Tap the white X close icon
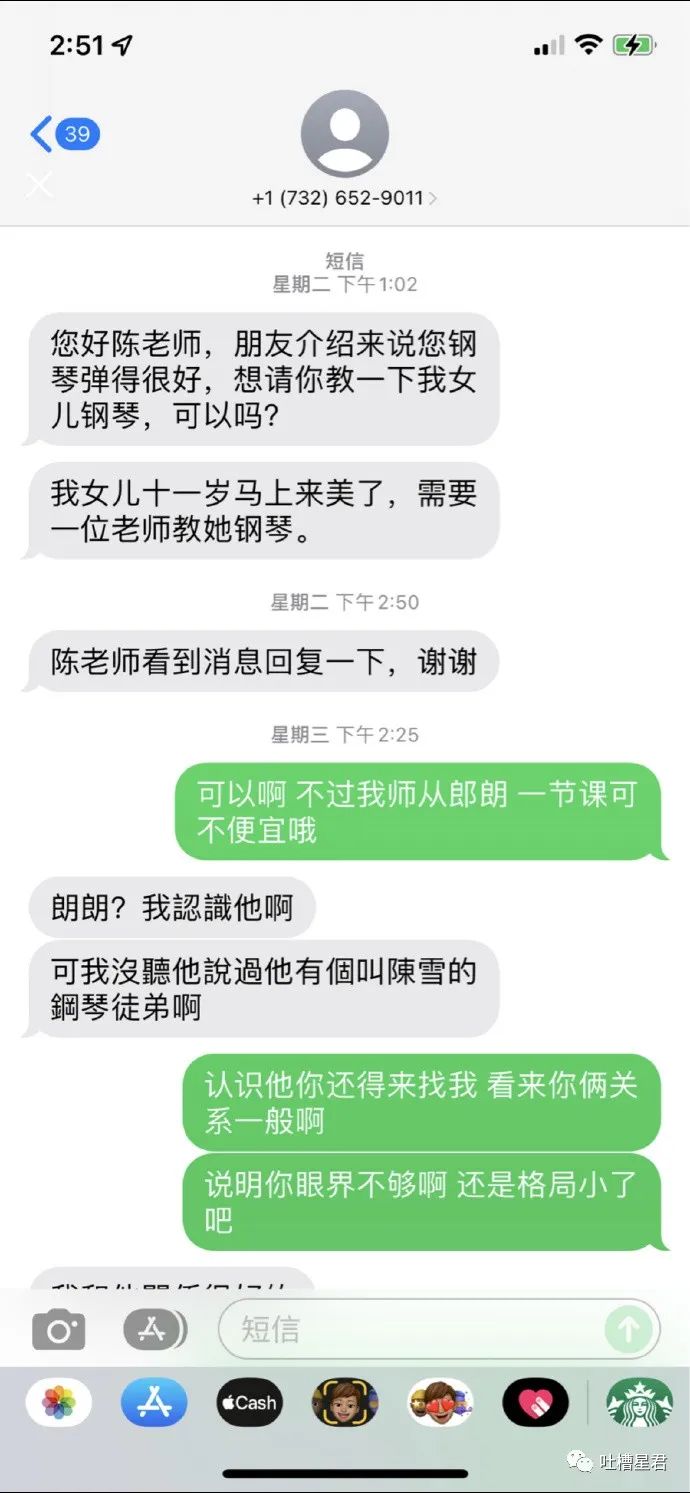 (x=39, y=184)
